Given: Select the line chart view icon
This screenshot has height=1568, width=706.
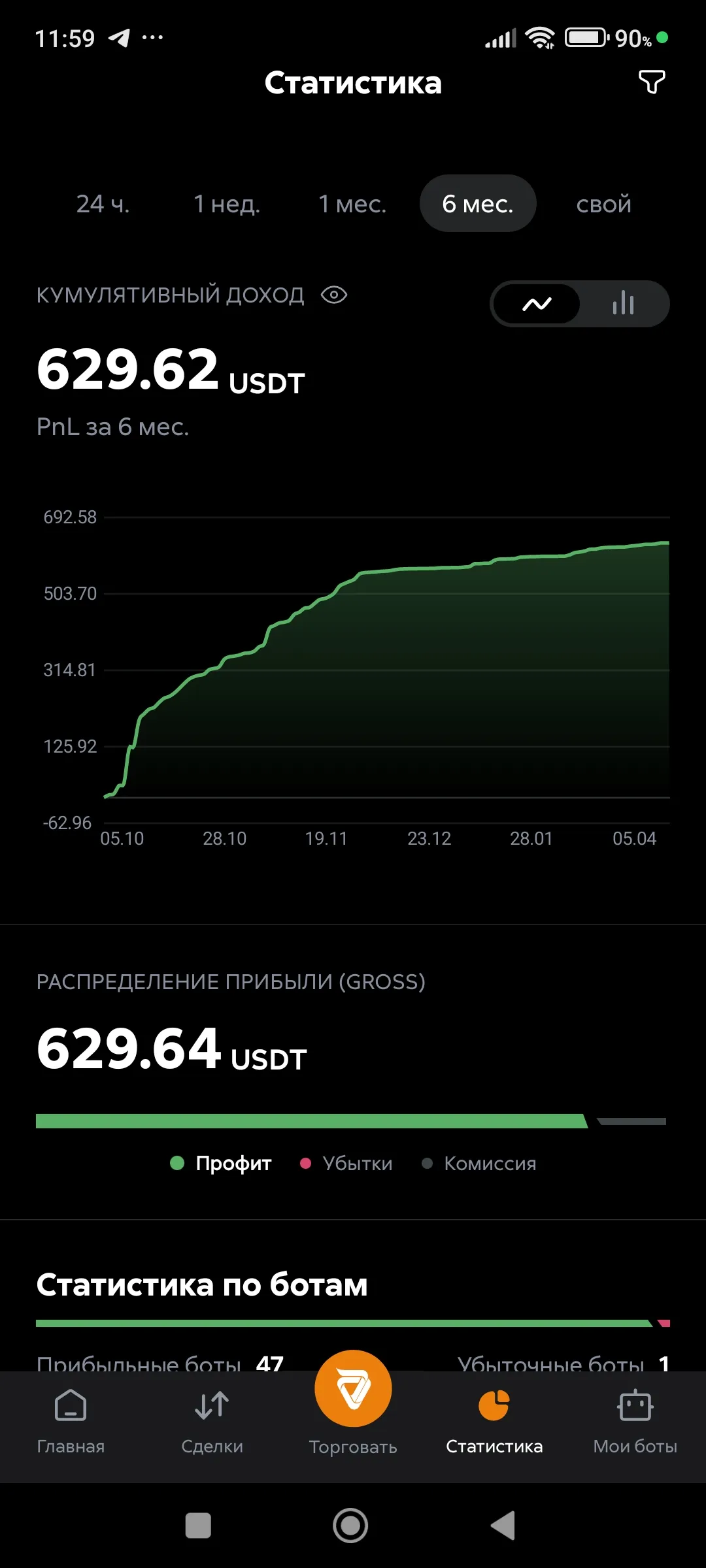Looking at the screenshot, I should click(x=537, y=303).
